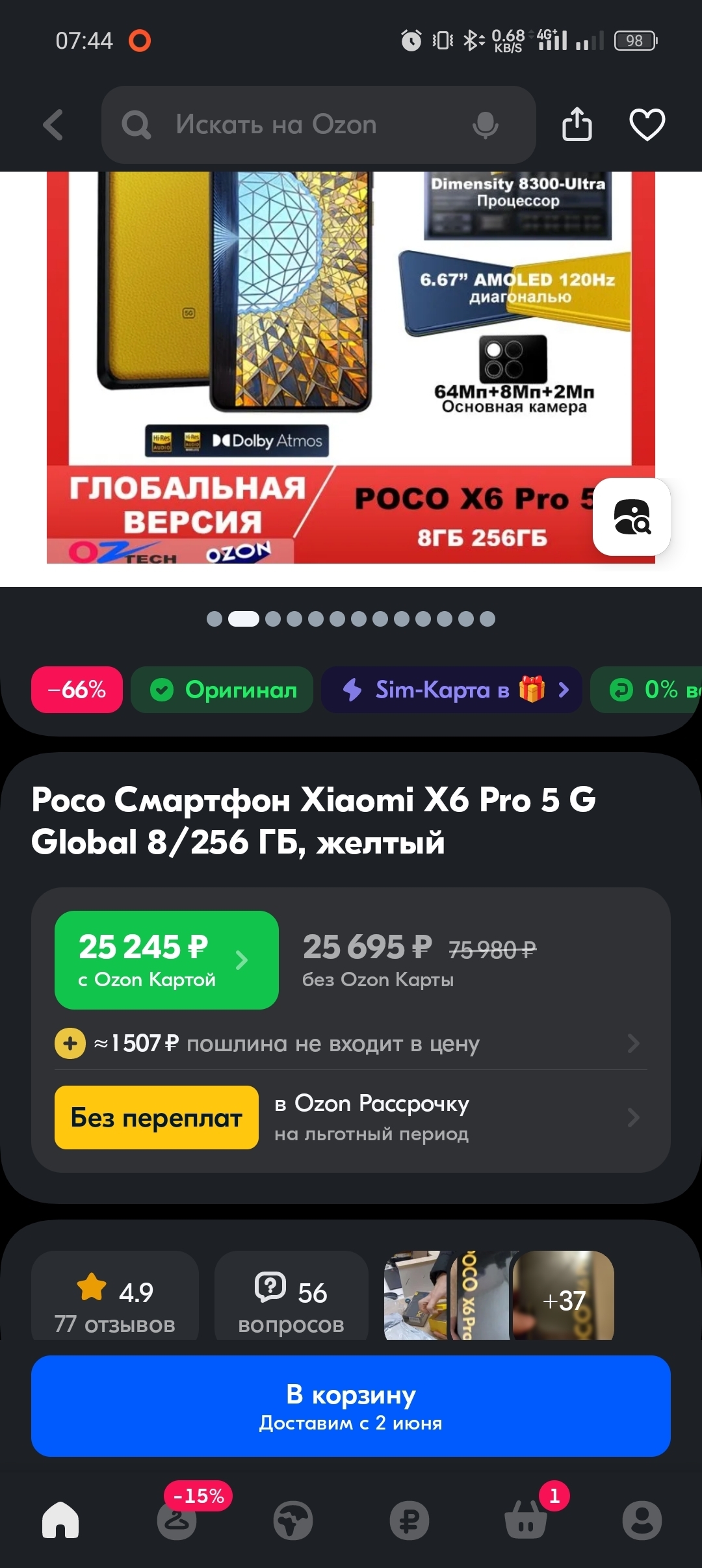Image resolution: width=702 pixels, height=1568 pixels.
Task: Expand the ≈1507 ₽ customs duty details
Action: pyautogui.click(x=351, y=1043)
